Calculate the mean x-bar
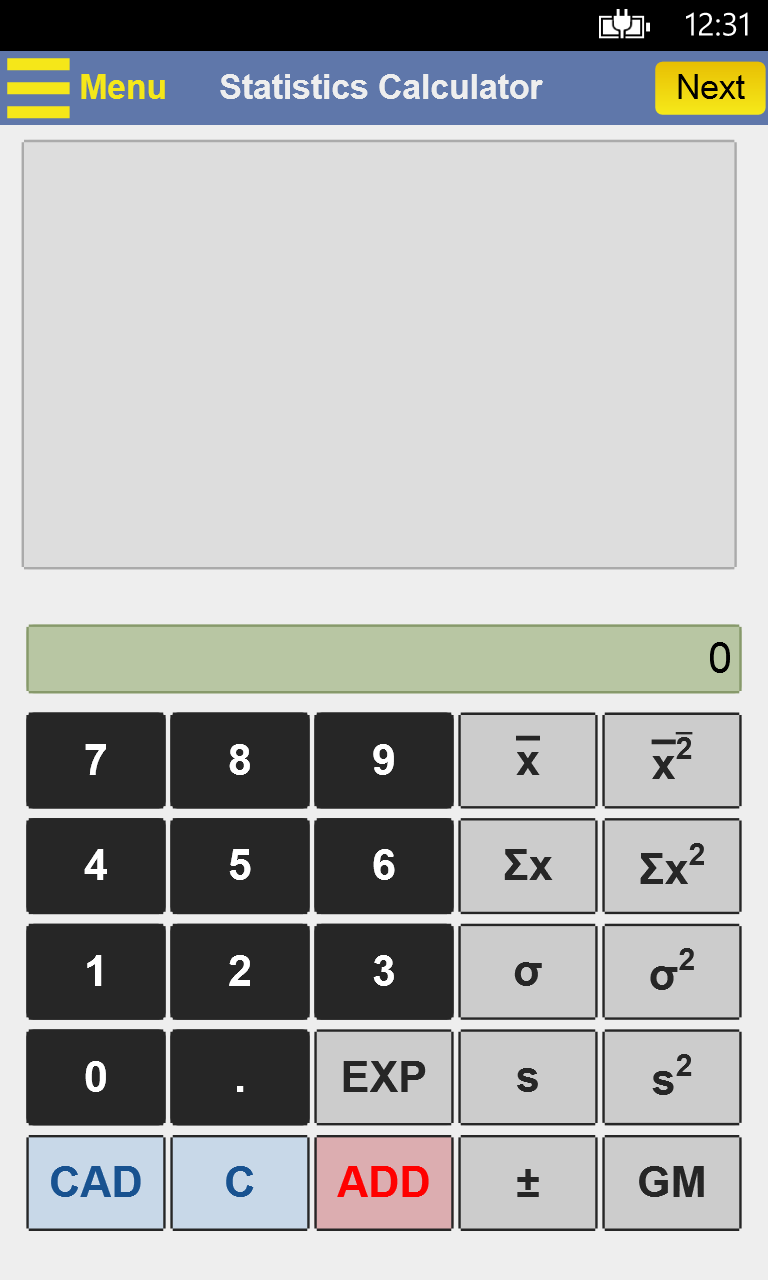The width and height of the screenshot is (768, 1280). (528, 760)
